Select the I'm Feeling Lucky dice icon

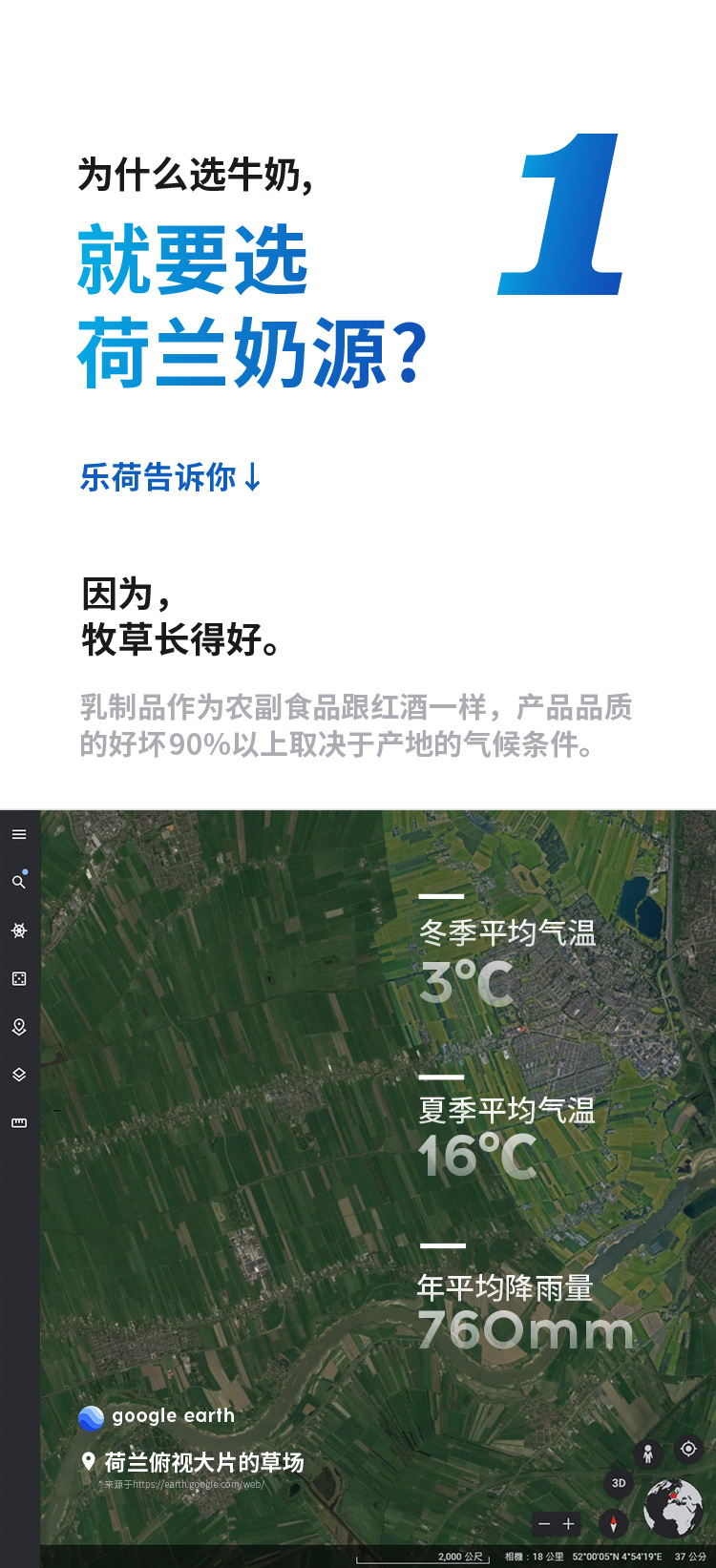(19, 978)
